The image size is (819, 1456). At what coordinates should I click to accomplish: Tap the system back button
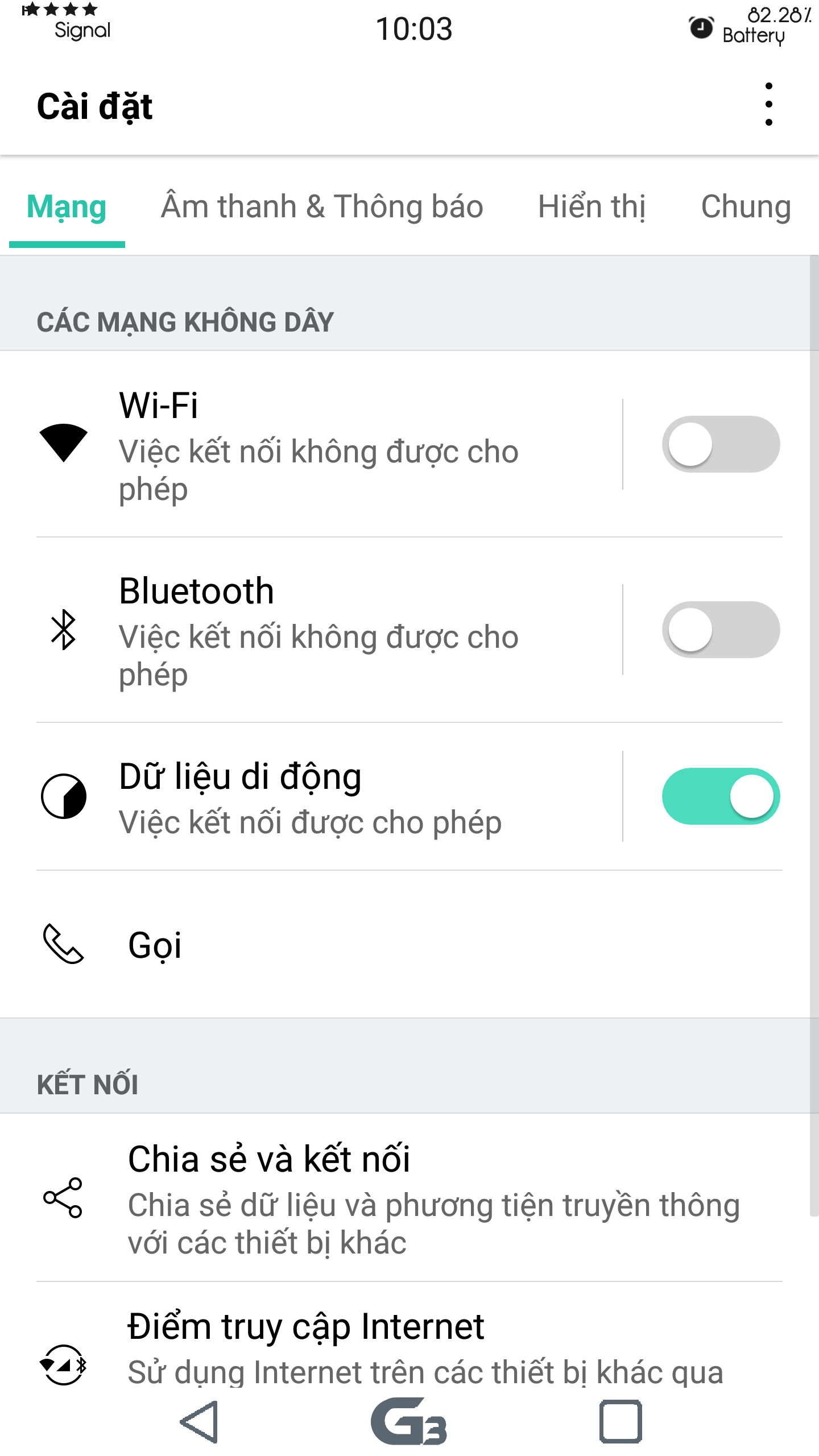click(x=200, y=1422)
